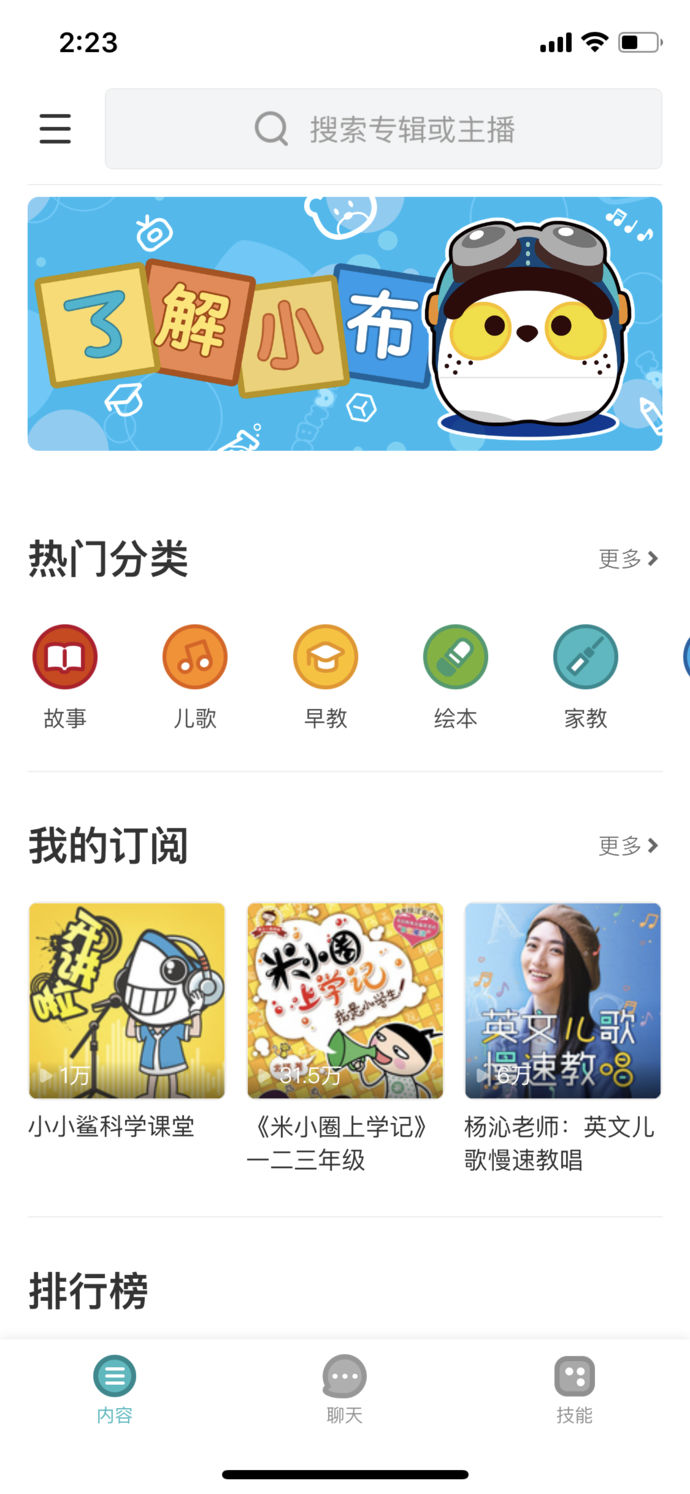The width and height of the screenshot is (690, 1494).
Task: Select the 内容 tab
Action: (x=114, y=1390)
